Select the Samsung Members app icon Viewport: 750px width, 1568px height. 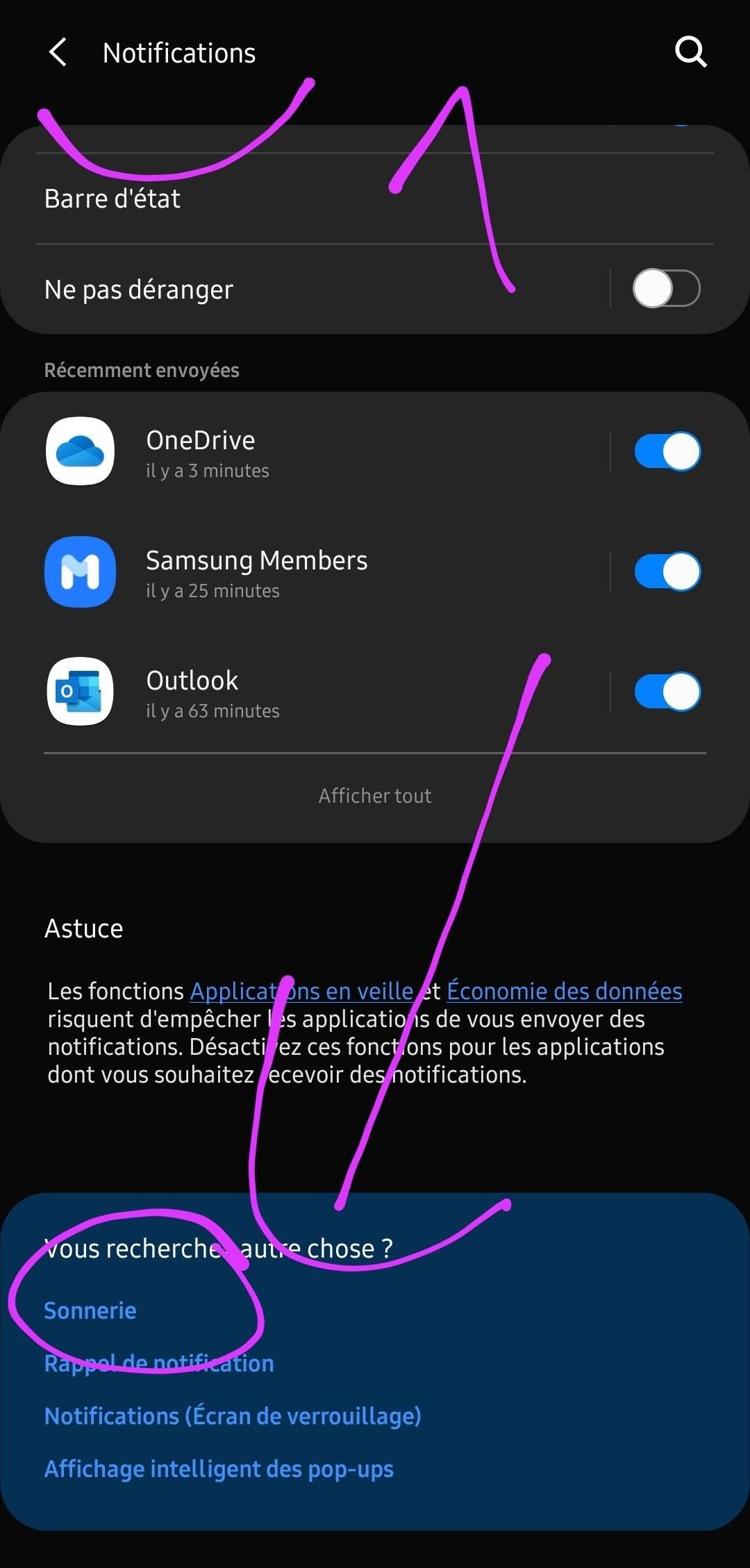pos(79,572)
